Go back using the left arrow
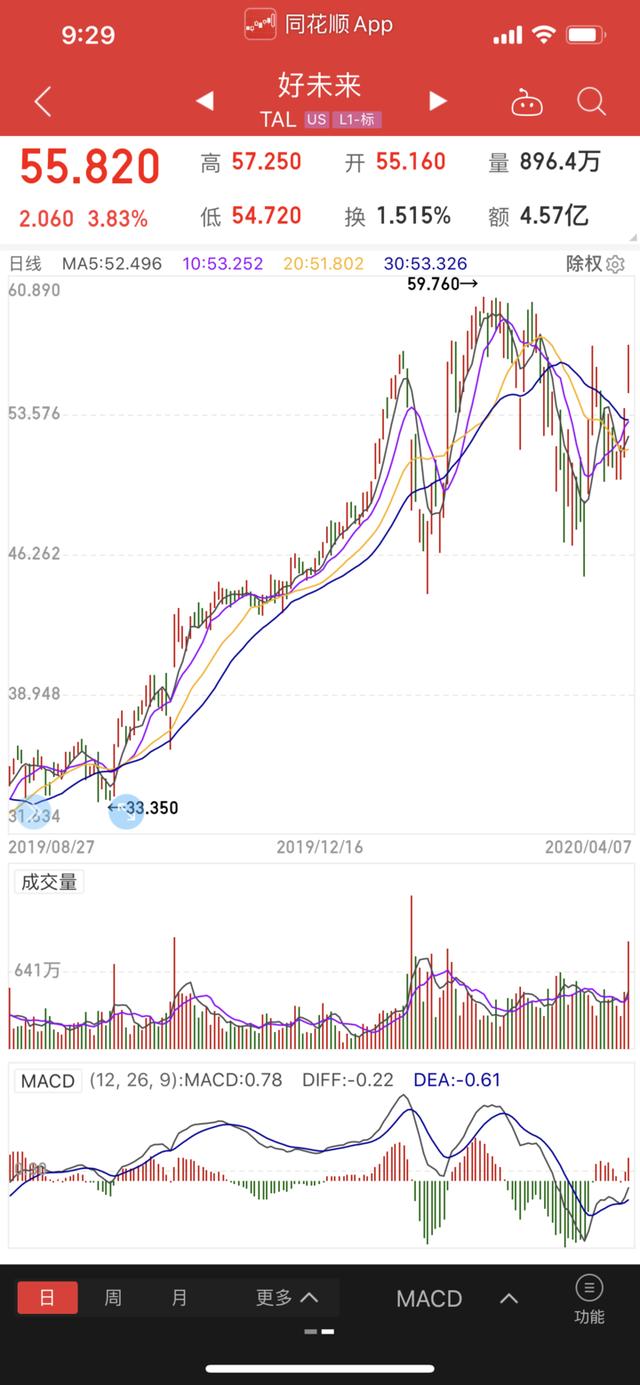 (42, 101)
